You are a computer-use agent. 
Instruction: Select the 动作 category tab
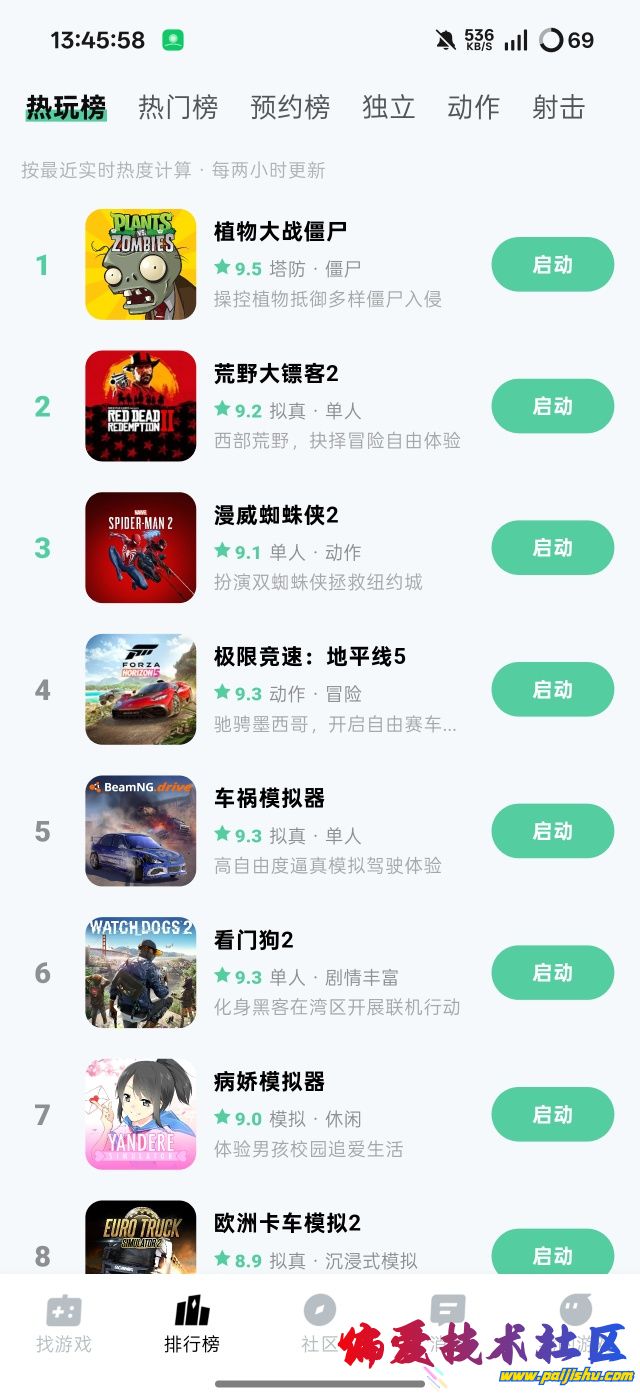(473, 107)
